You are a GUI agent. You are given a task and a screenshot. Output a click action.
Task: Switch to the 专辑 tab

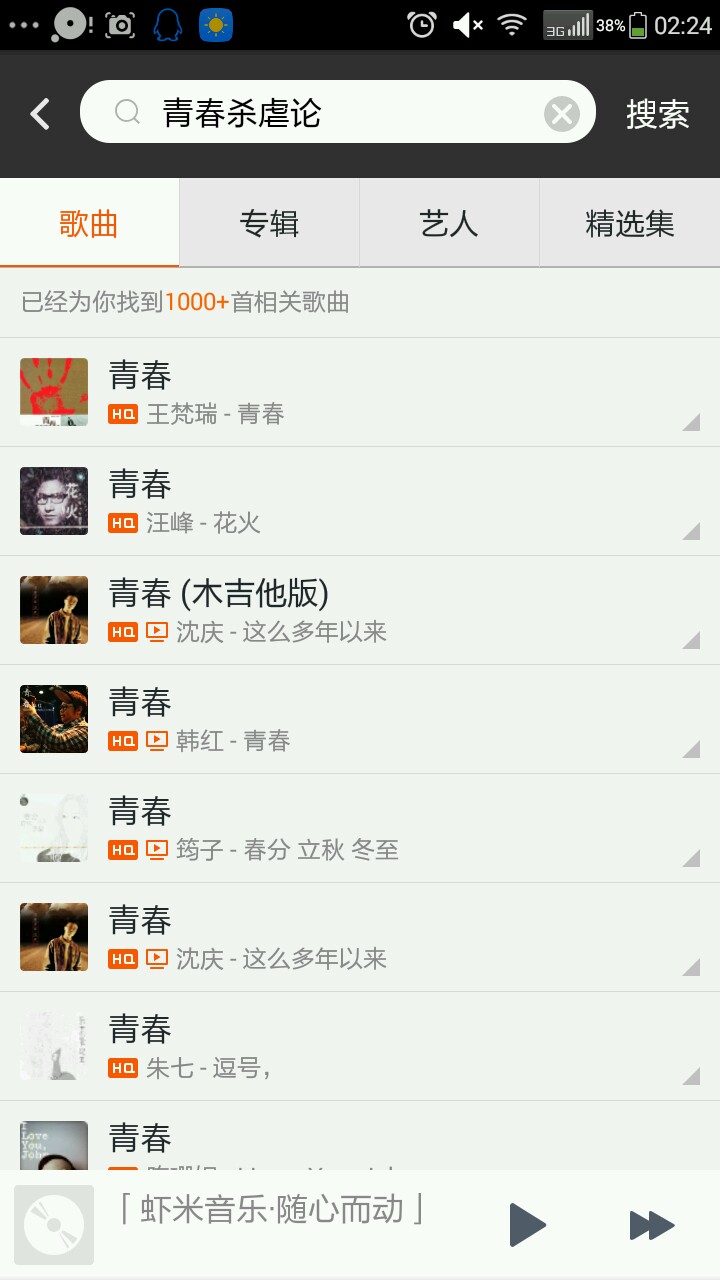pos(269,224)
